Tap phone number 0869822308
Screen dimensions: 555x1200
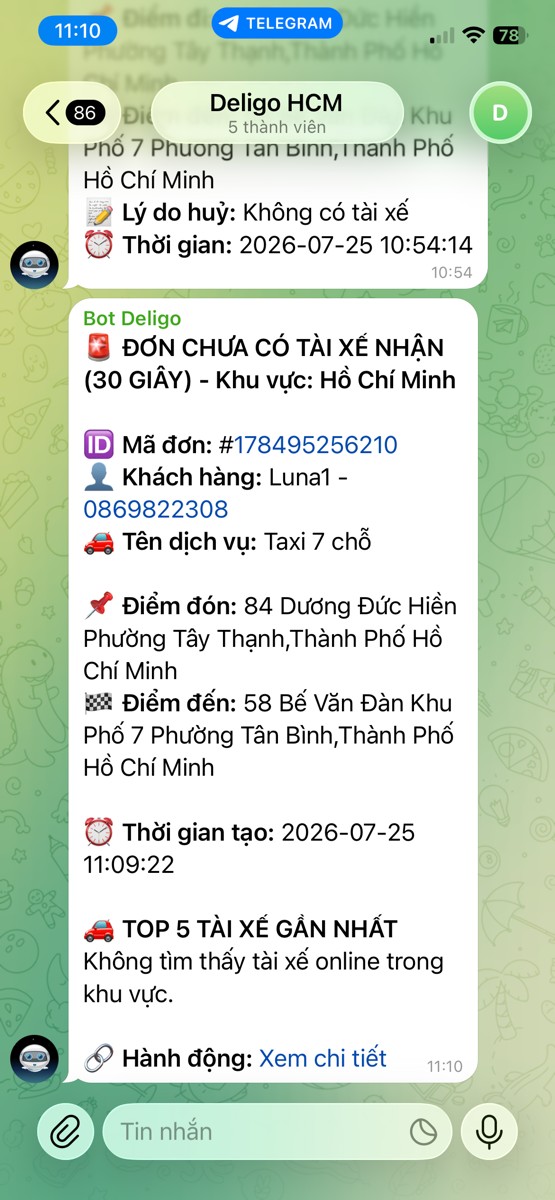156,509
